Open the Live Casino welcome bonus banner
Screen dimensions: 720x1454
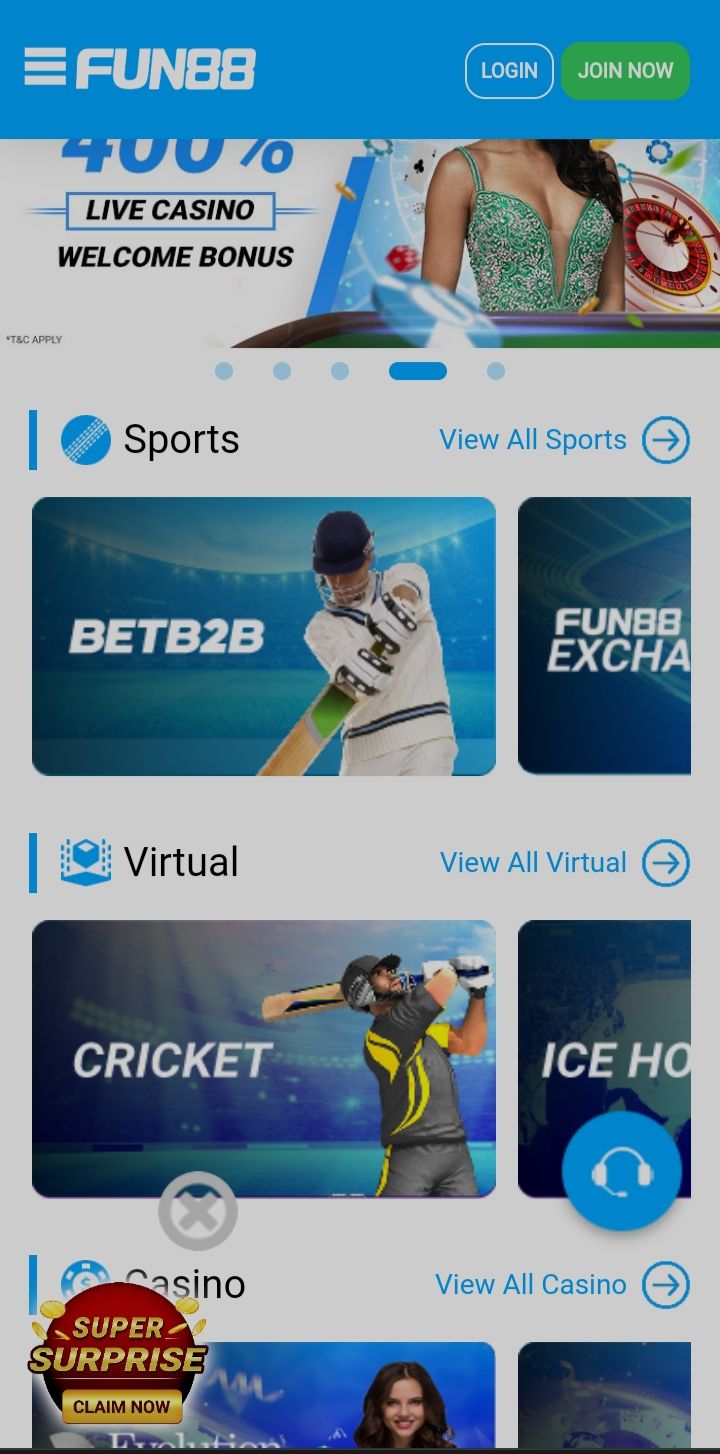click(360, 243)
